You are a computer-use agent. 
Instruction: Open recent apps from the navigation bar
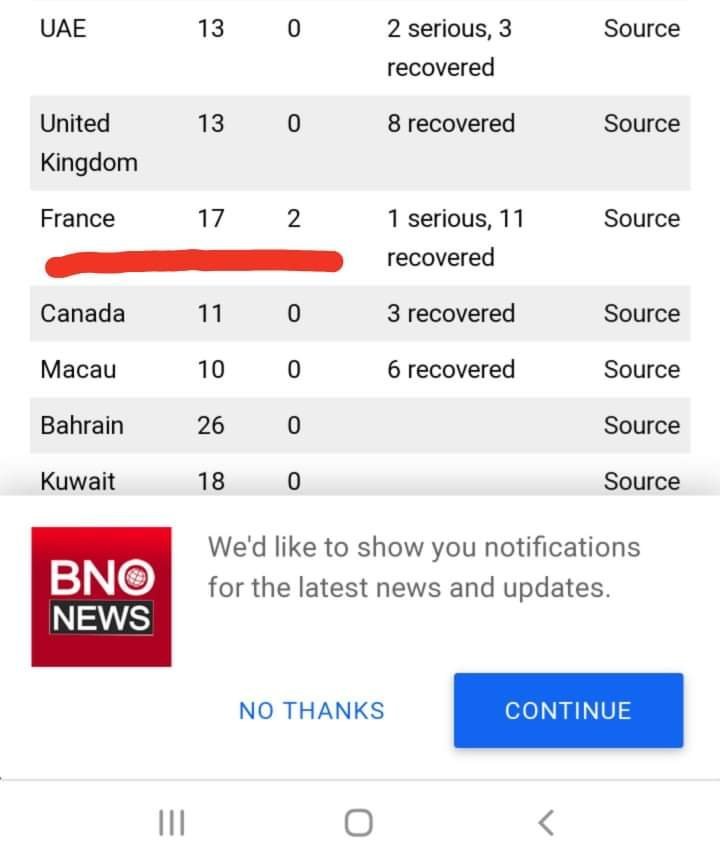(172, 822)
